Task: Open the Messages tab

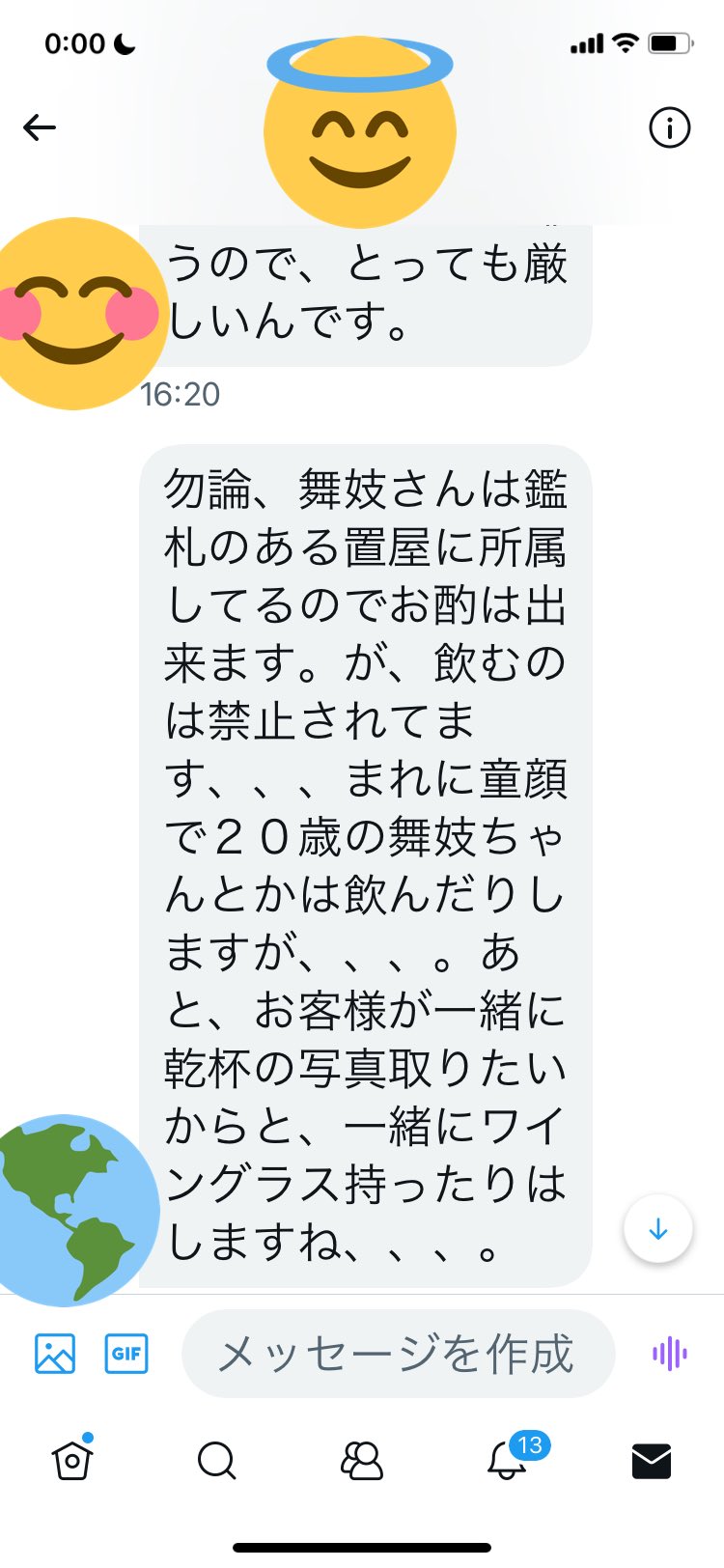Action: pos(652,1461)
